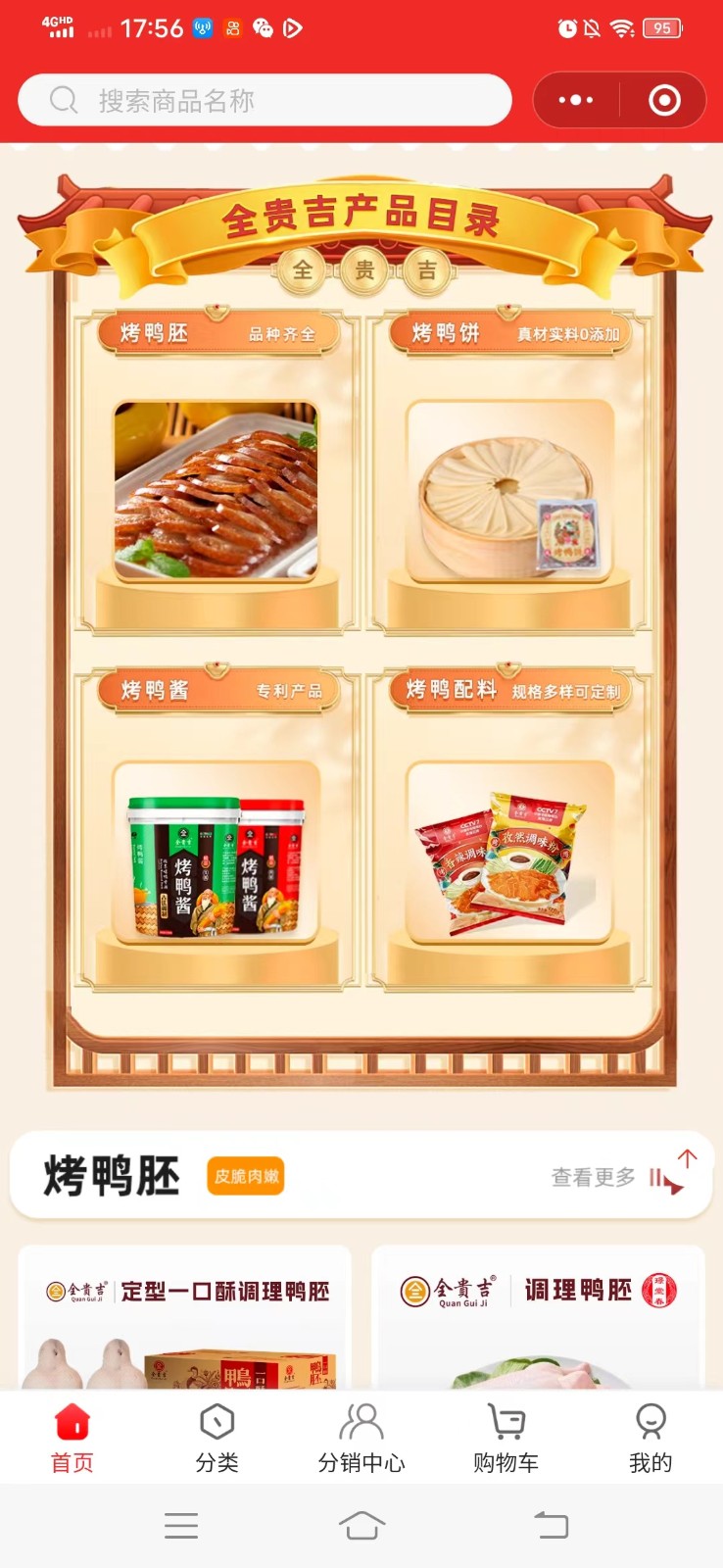Image resolution: width=723 pixels, height=1568 pixels.
Task: Switch to the 首页 tab
Action: click(x=72, y=1438)
